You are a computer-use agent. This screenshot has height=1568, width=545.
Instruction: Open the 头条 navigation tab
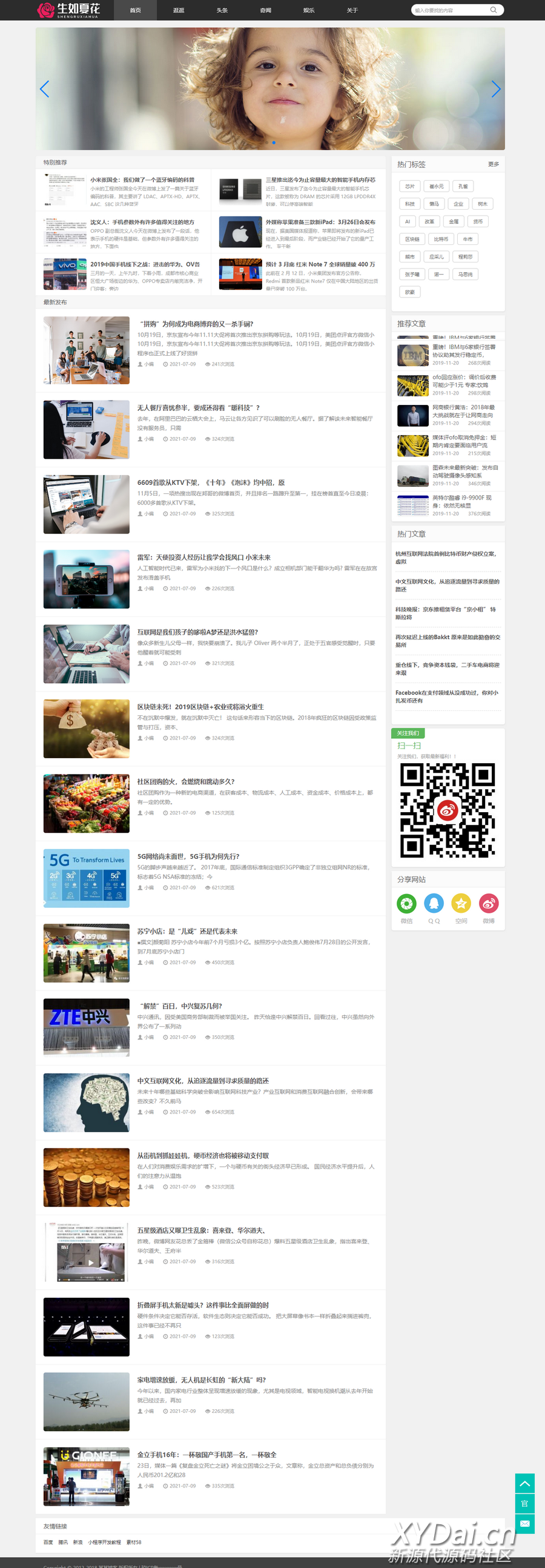(222, 10)
